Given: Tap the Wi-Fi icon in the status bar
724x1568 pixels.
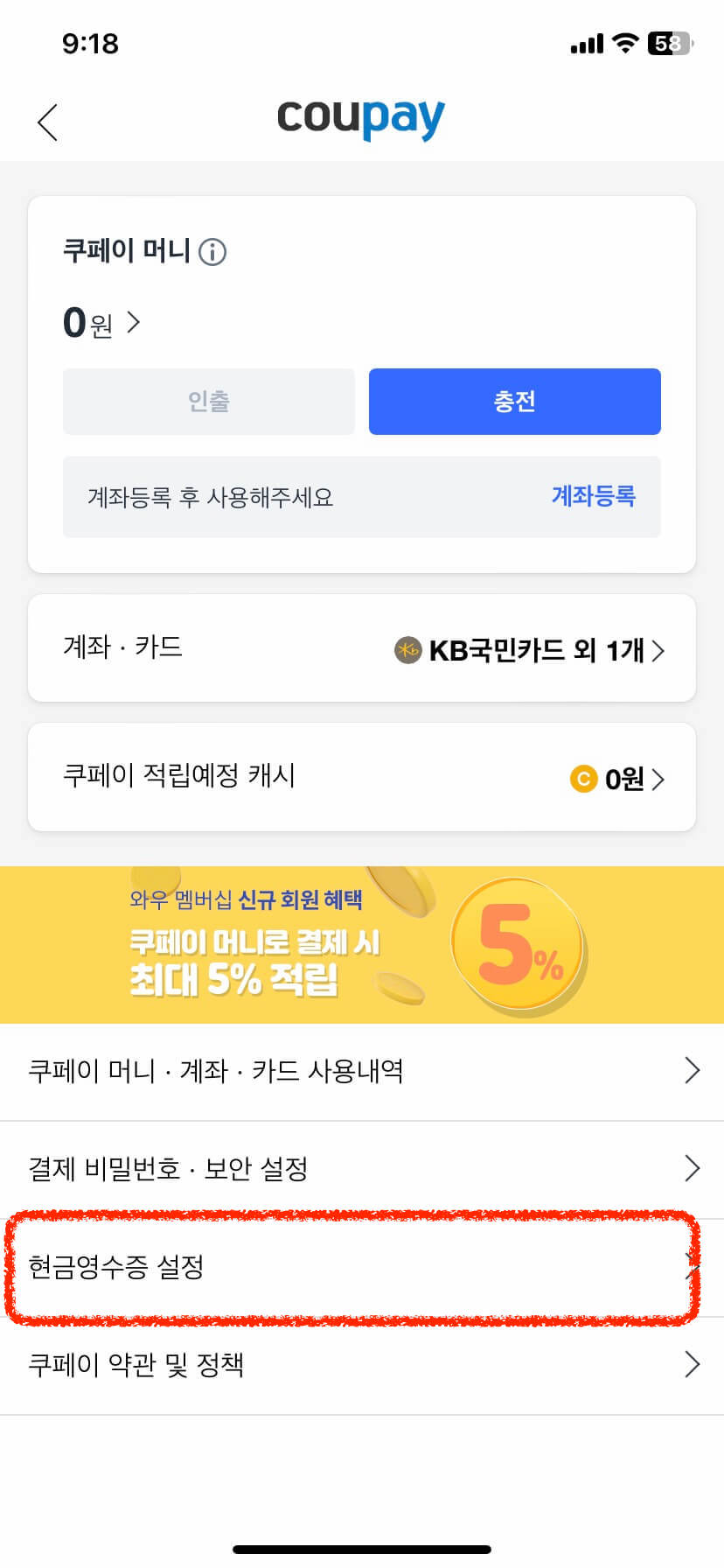Looking at the screenshot, I should point(623,44).
